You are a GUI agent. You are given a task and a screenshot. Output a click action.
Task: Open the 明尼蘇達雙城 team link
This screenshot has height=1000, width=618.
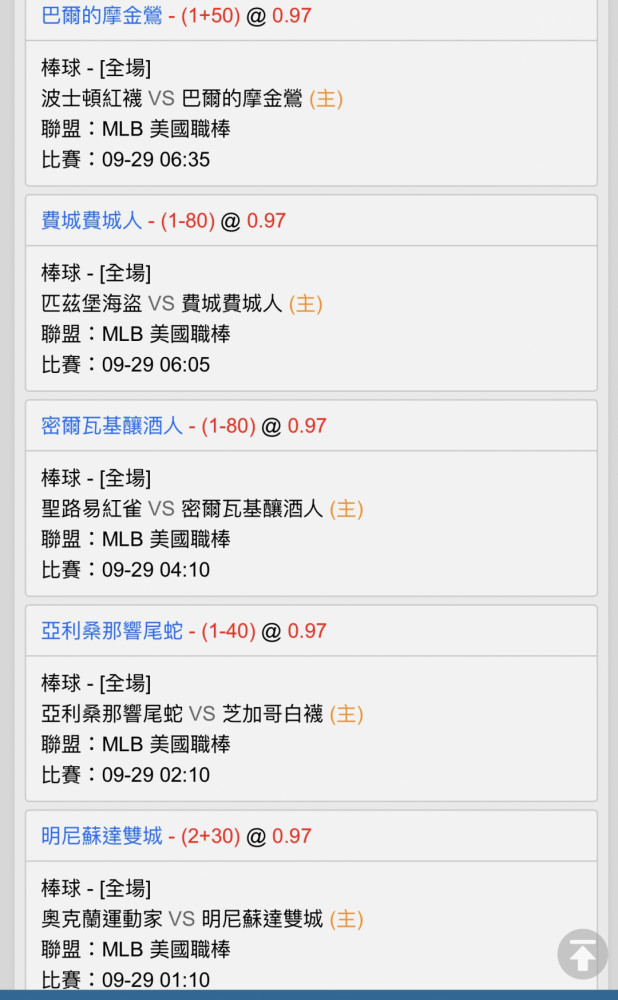[102, 836]
